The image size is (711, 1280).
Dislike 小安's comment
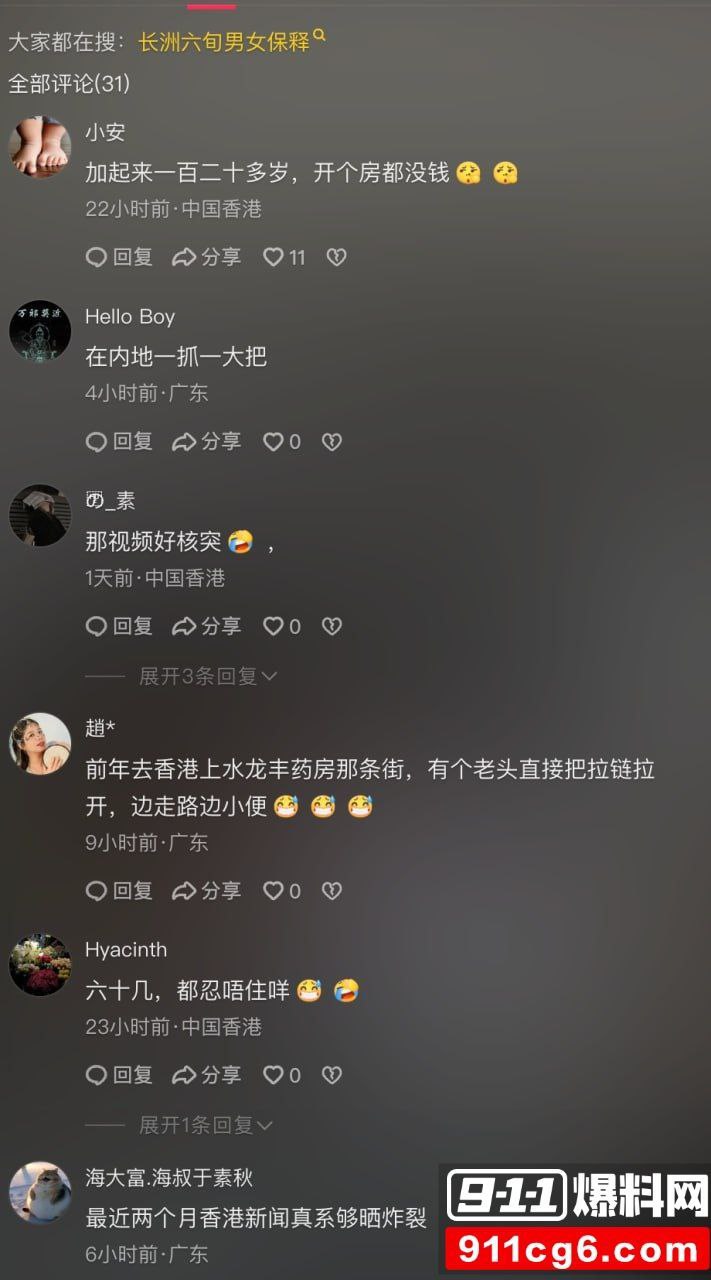(x=337, y=257)
